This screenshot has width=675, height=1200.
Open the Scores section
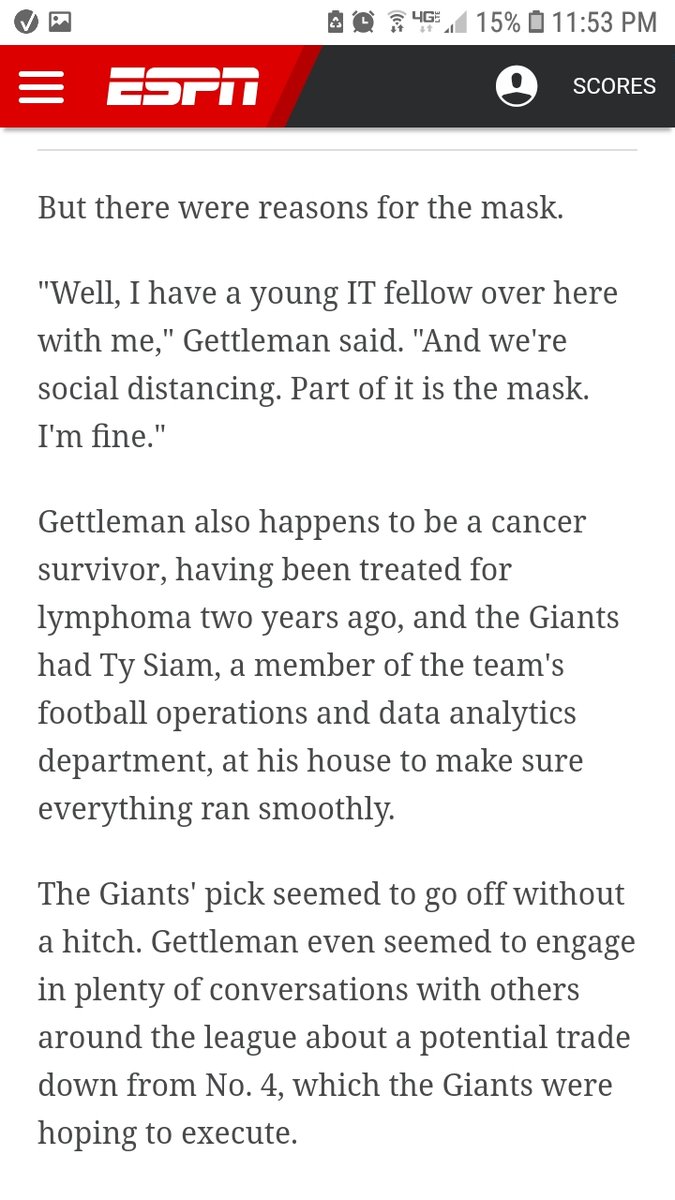click(x=613, y=86)
